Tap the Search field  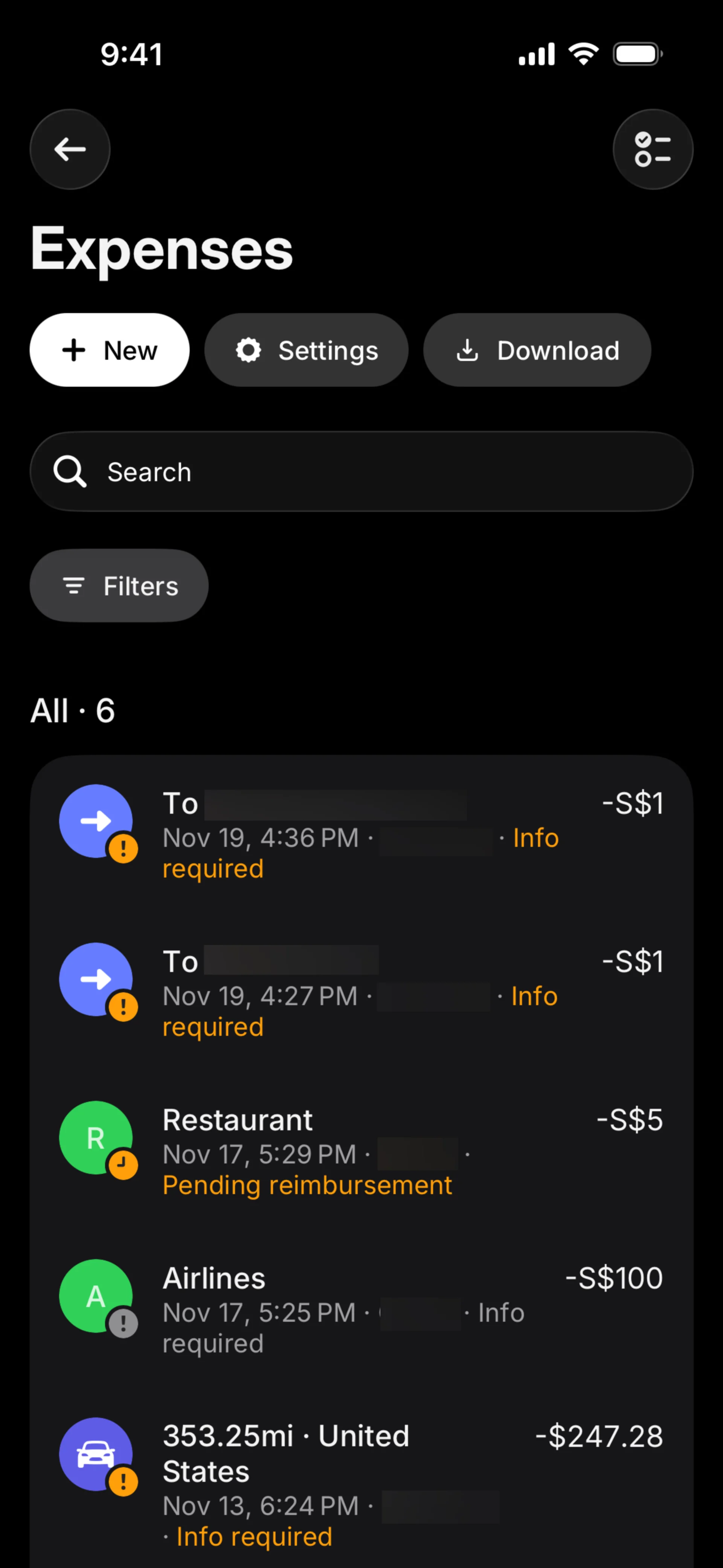coord(361,472)
